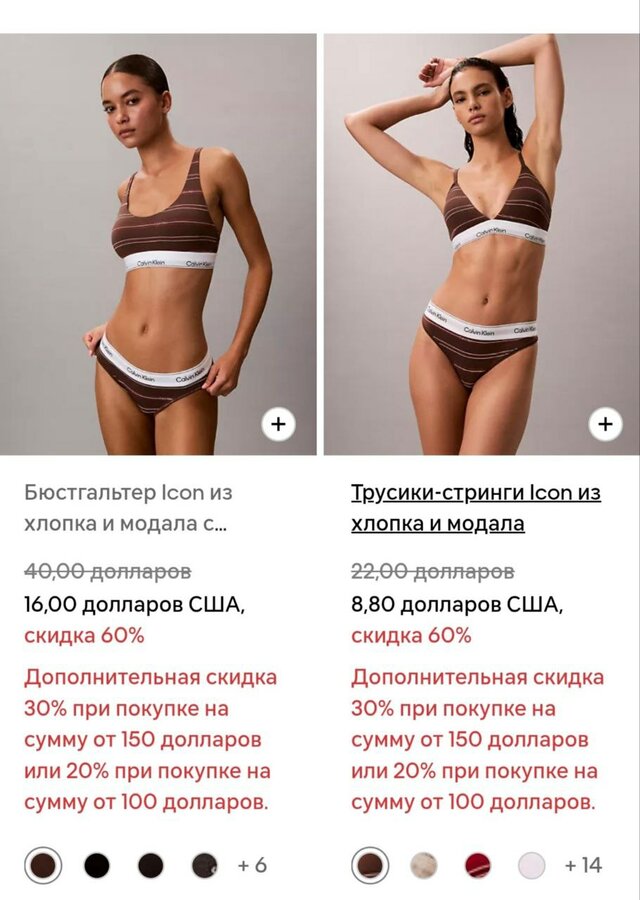
Task: Select the beige swatch for the thong
Action: tap(424, 865)
